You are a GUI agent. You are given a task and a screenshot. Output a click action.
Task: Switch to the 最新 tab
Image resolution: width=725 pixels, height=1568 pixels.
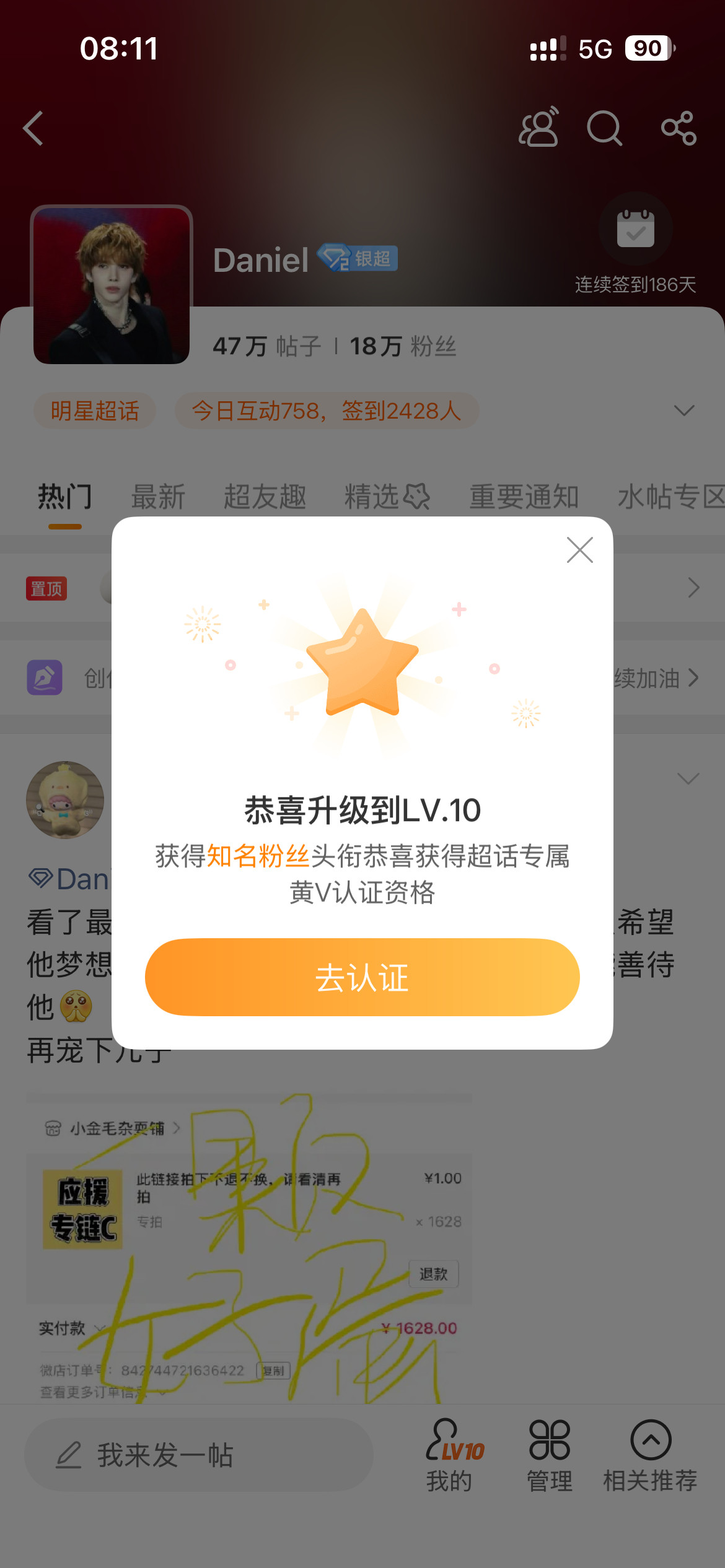point(157,495)
